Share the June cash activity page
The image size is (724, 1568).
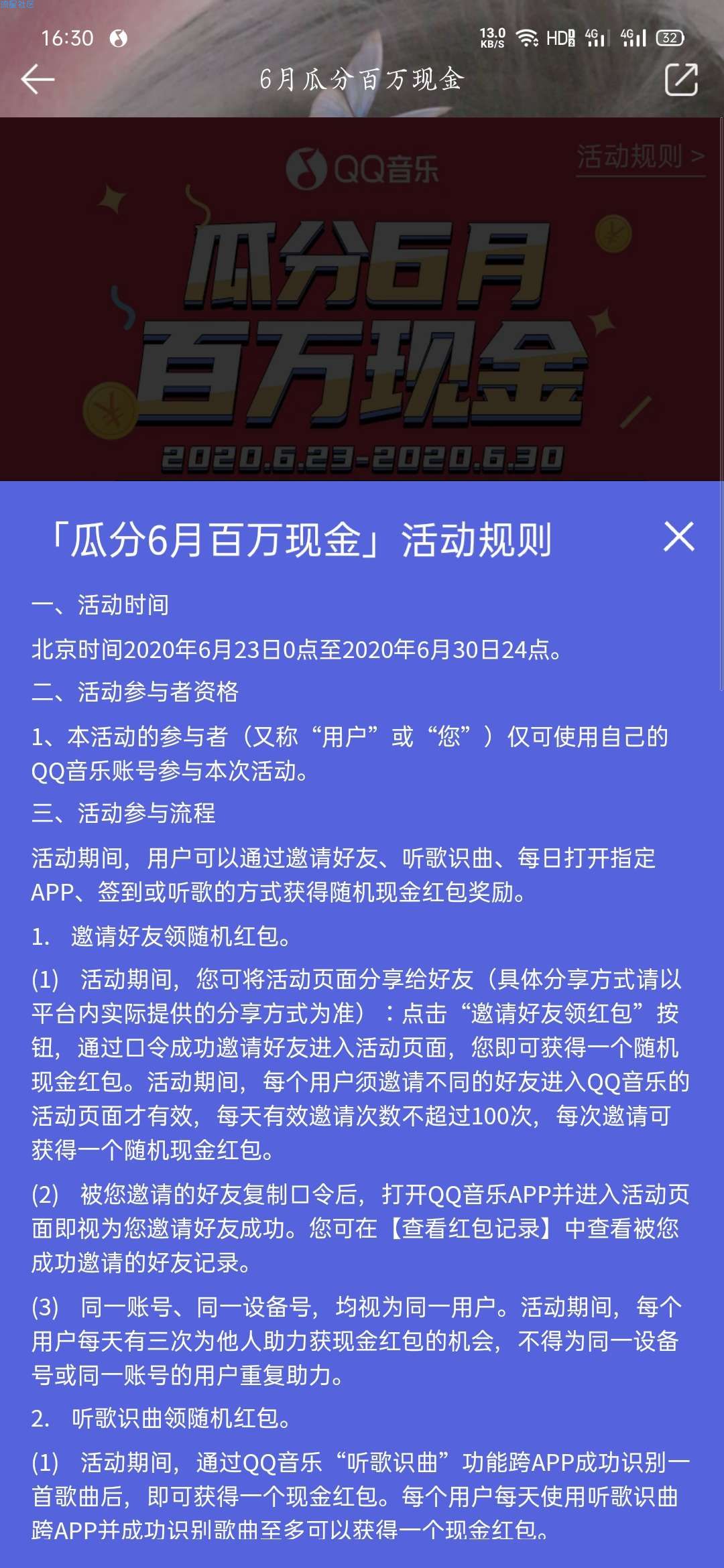(x=681, y=80)
